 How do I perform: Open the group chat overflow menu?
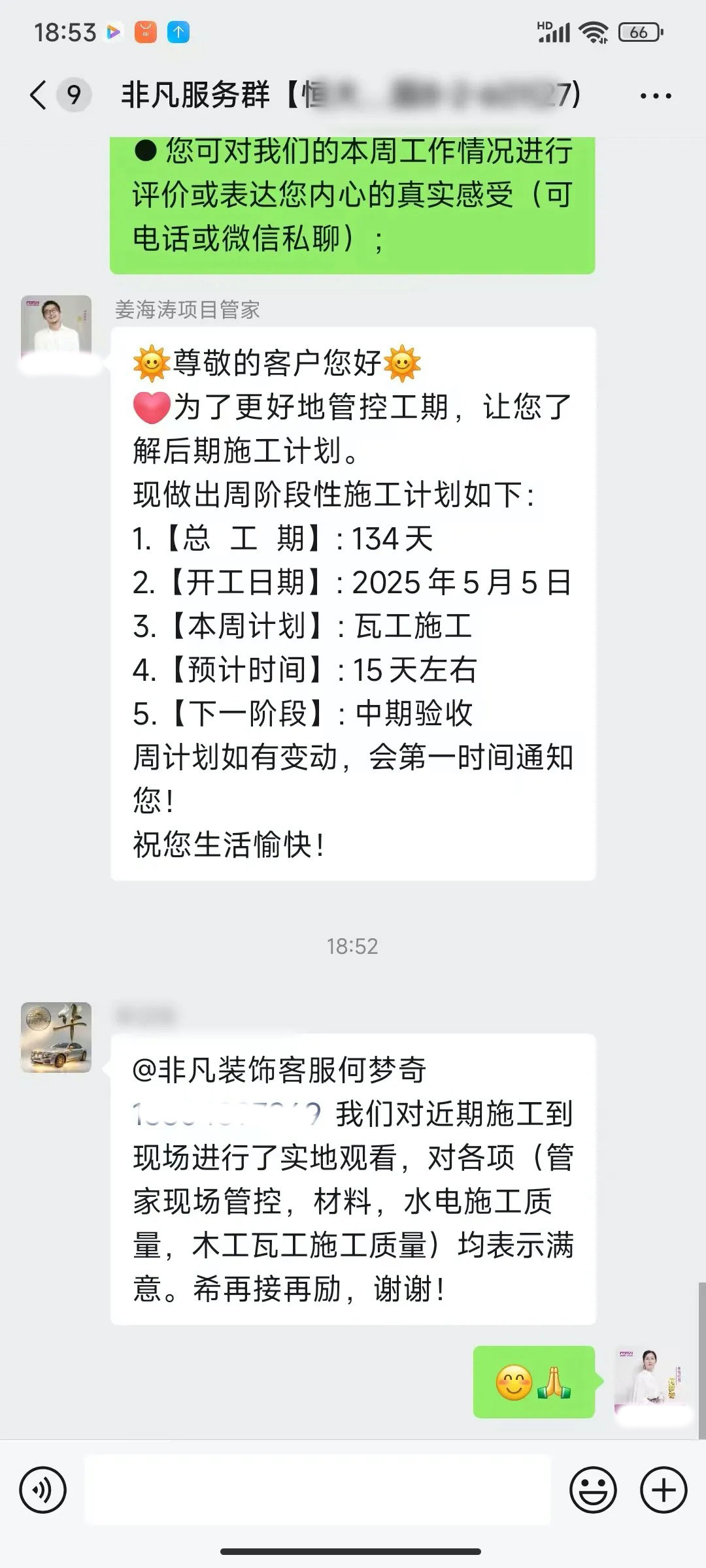(x=656, y=96)
